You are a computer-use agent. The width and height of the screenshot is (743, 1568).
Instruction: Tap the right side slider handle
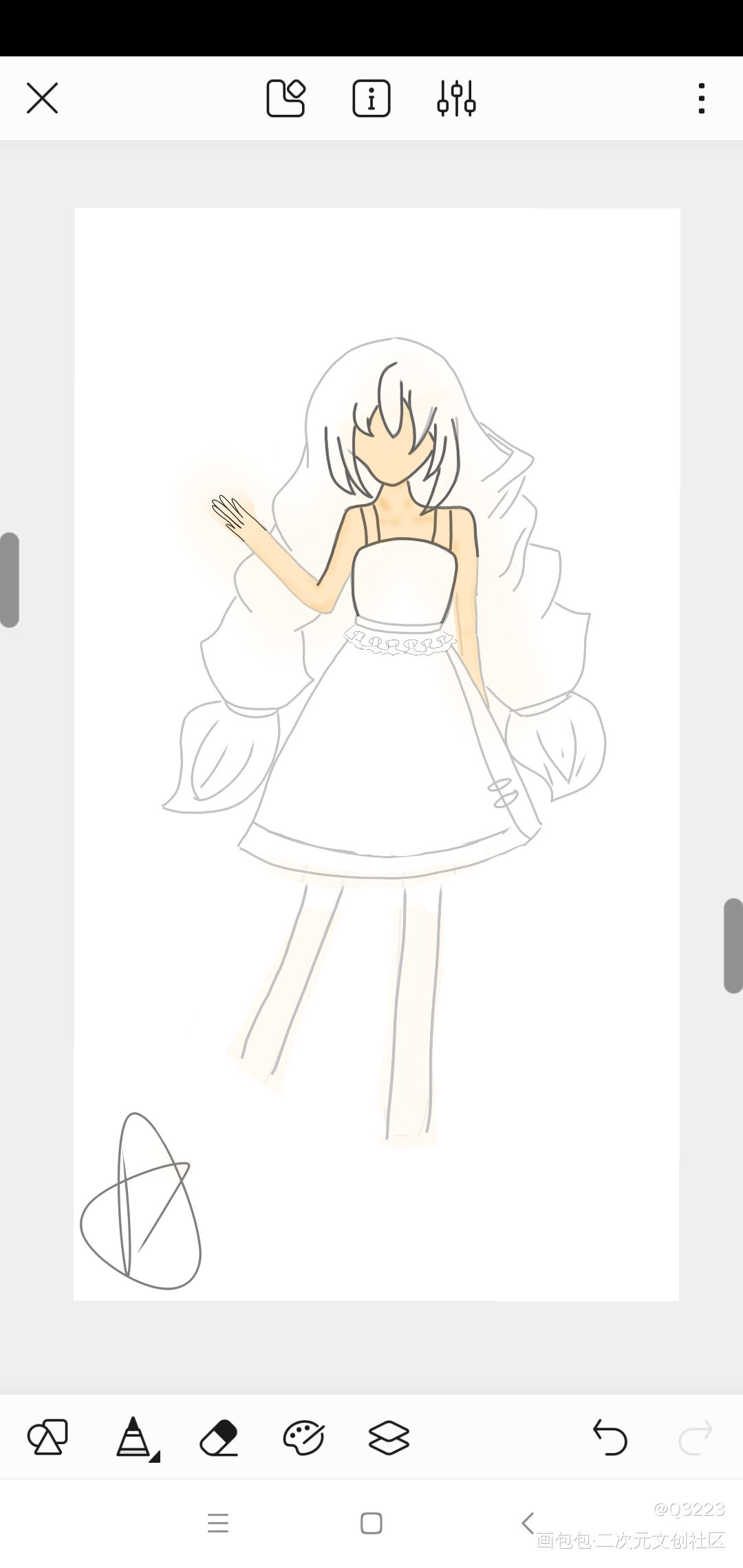(733, 946)
